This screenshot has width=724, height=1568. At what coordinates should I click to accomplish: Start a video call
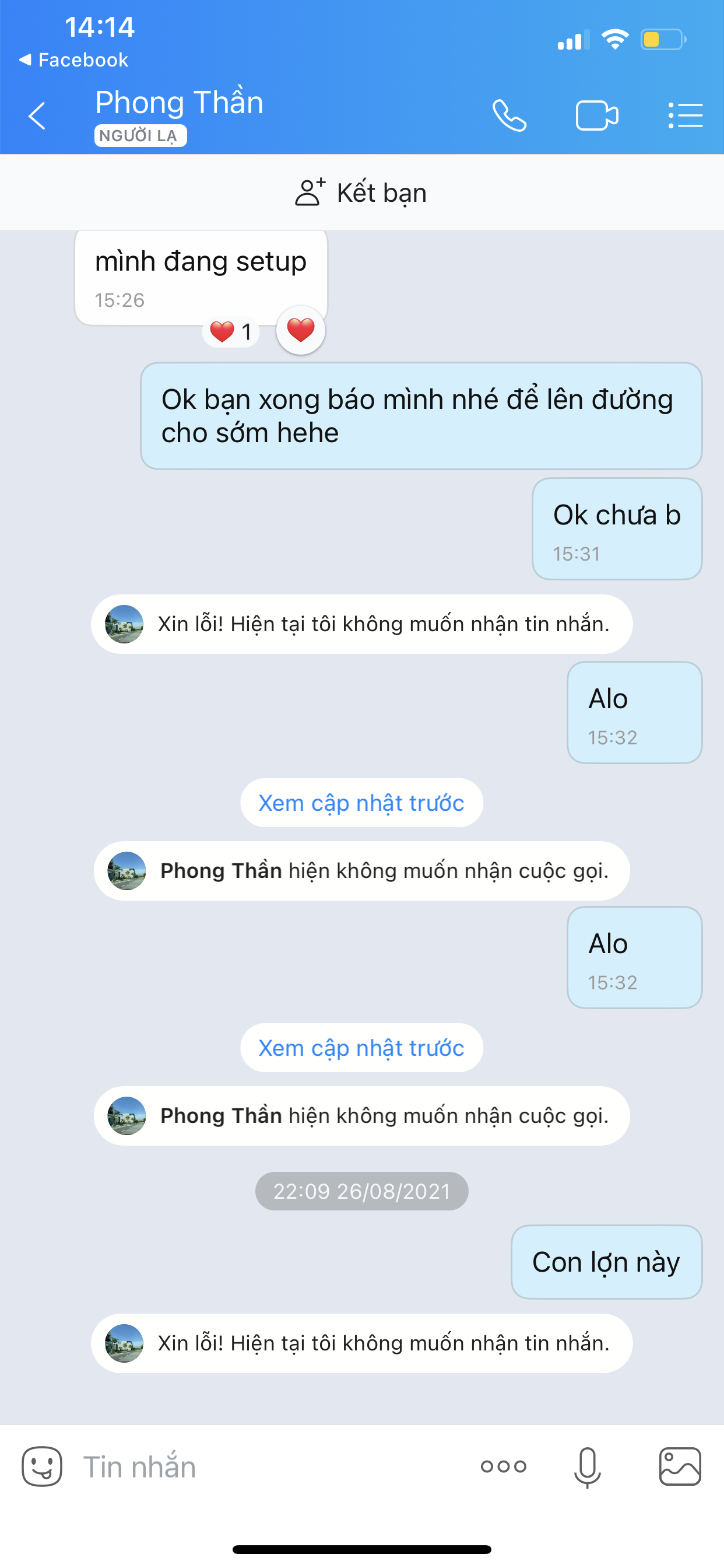pos(597,116)
